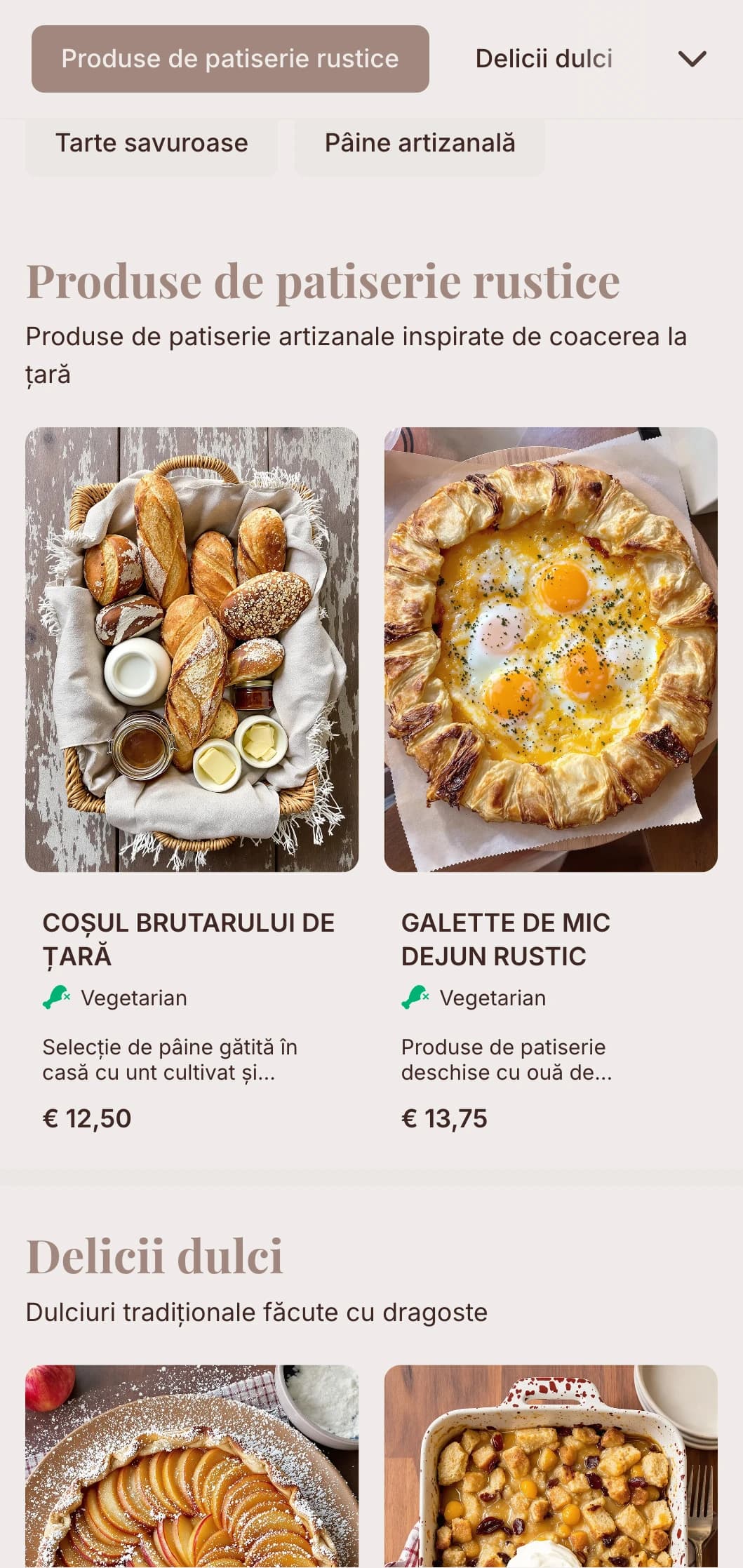
Task: Select the Tarte savuroase category tab
Action: pyautogui.click(x=152, y=143)
